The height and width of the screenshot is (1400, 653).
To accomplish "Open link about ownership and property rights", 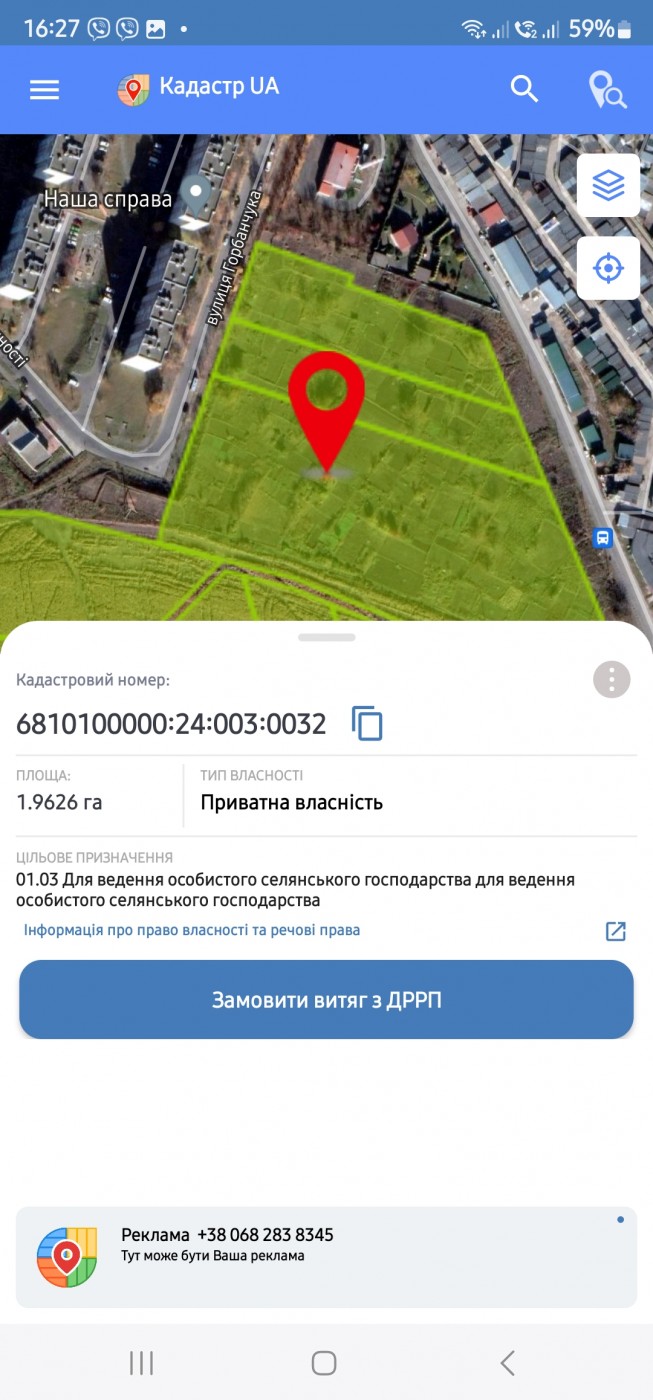I will point(192,930).
